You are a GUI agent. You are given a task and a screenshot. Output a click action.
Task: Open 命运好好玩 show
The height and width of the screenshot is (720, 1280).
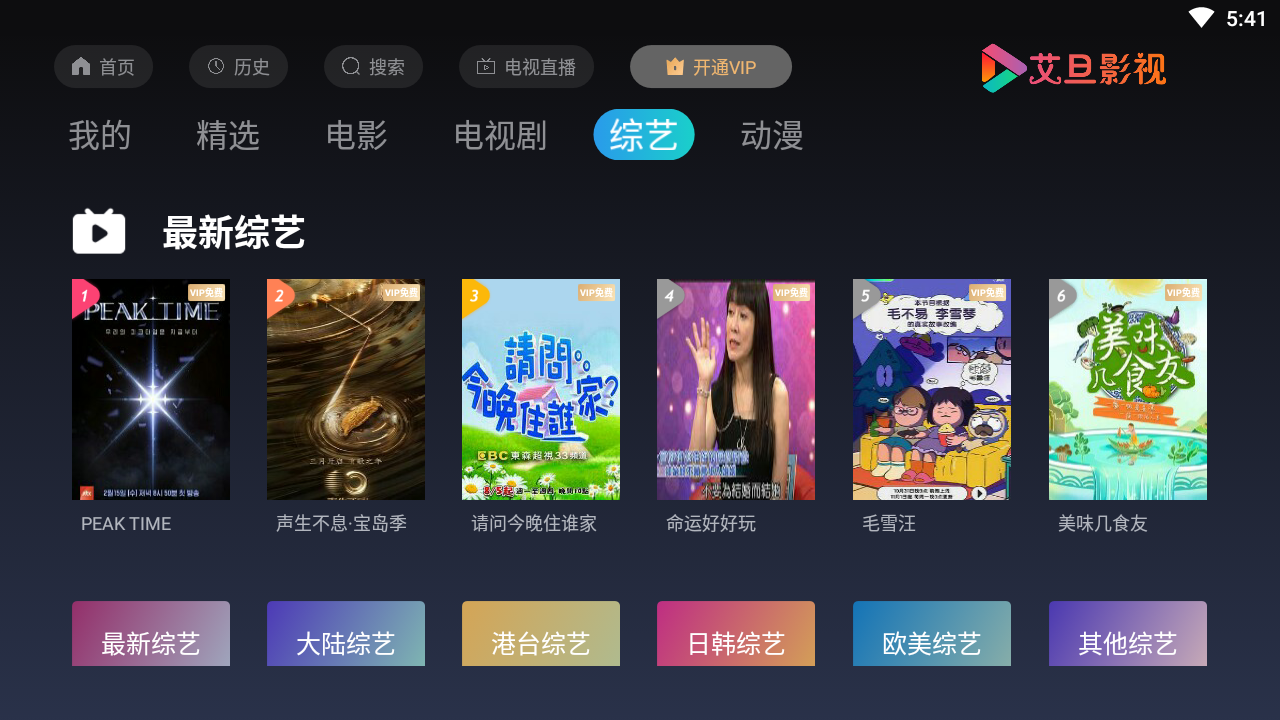736,390
